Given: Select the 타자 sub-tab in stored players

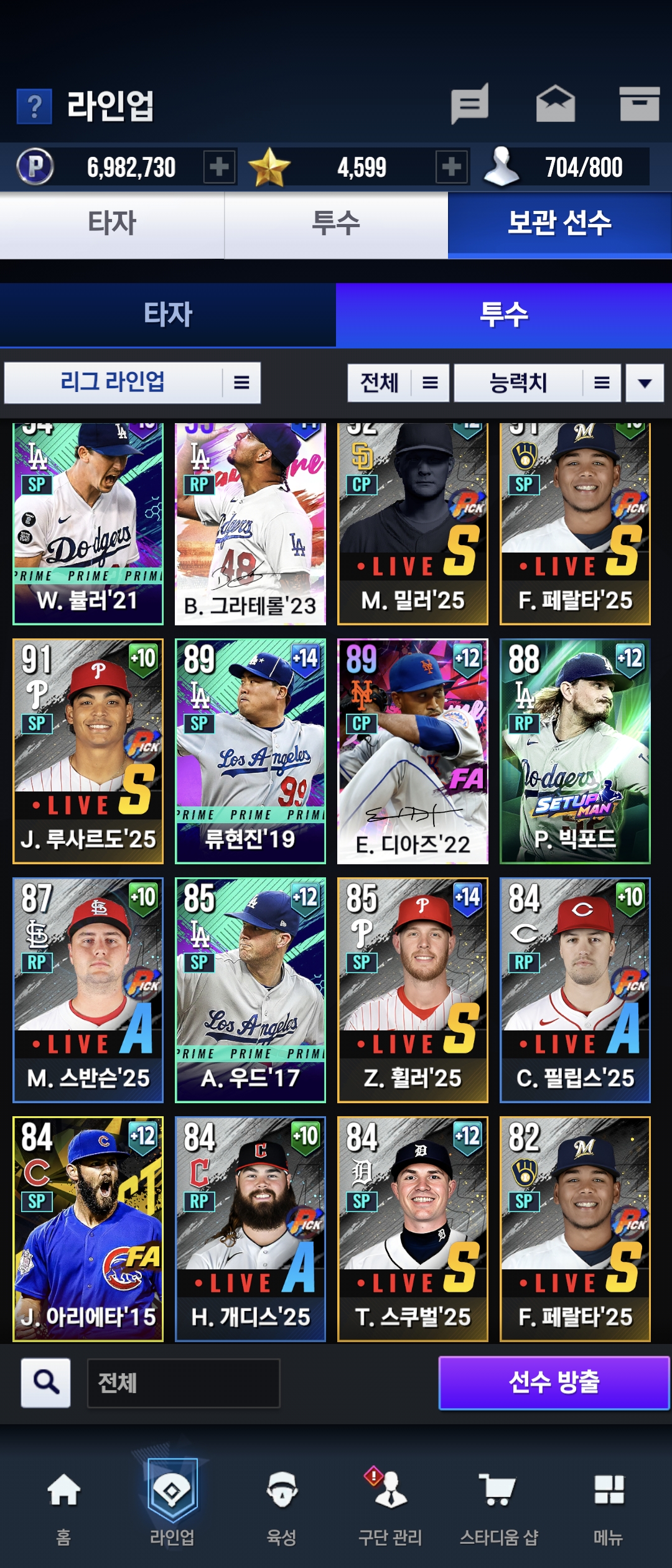Looking at the screenshot, I should 168,314.
